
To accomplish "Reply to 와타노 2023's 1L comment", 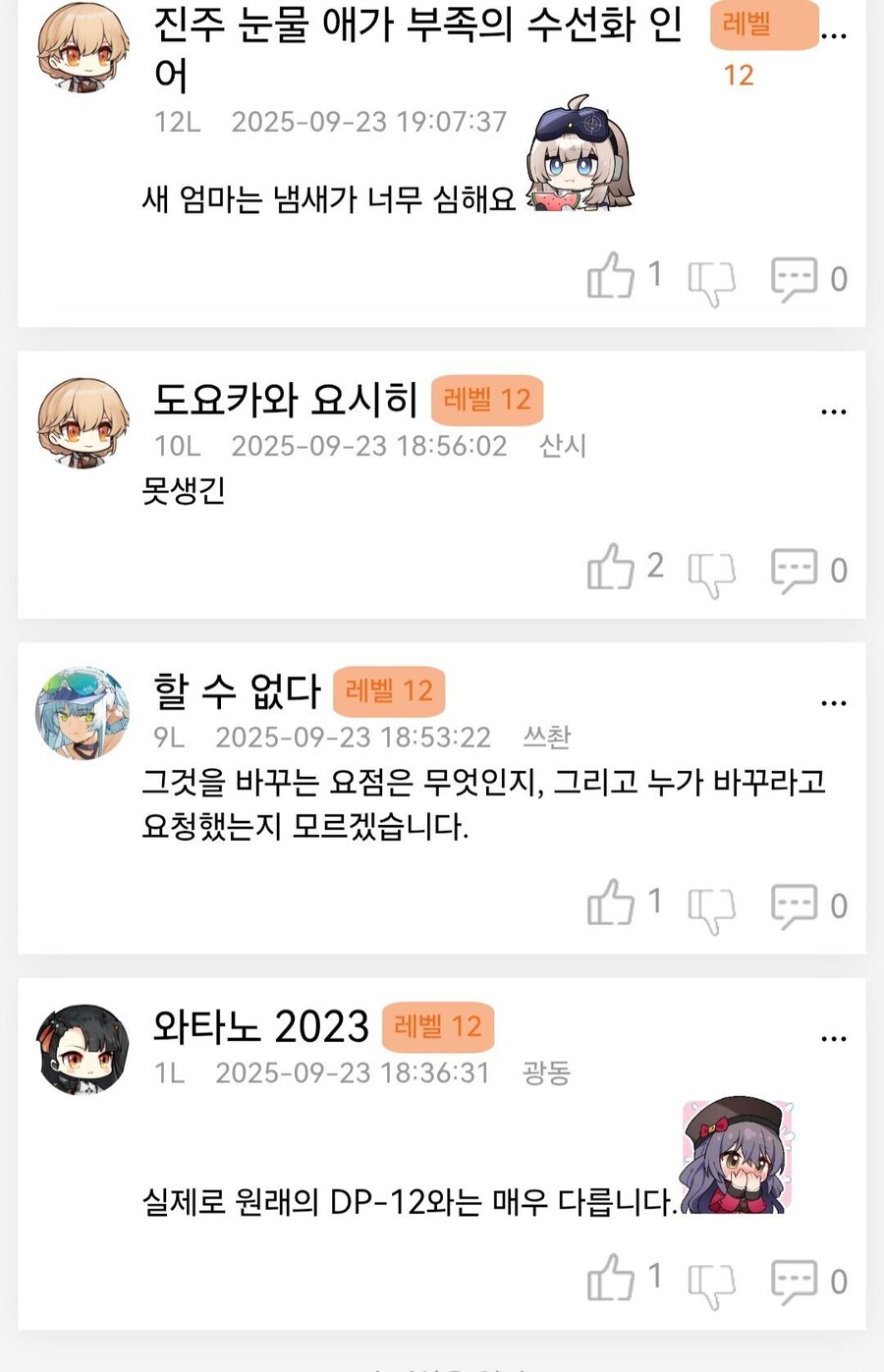I will pos(795,1280).
